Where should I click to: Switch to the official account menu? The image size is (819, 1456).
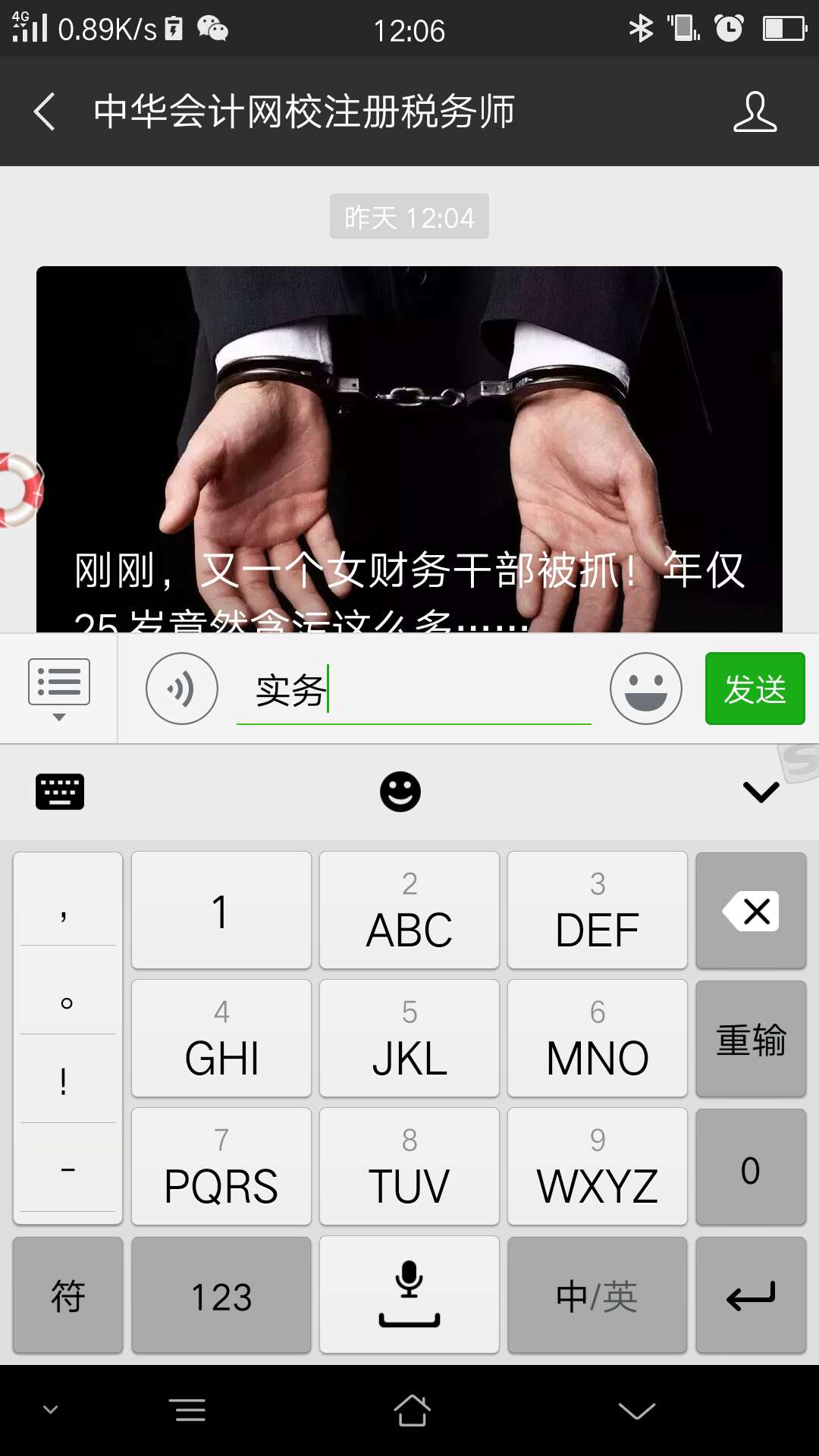pos(59,689)
